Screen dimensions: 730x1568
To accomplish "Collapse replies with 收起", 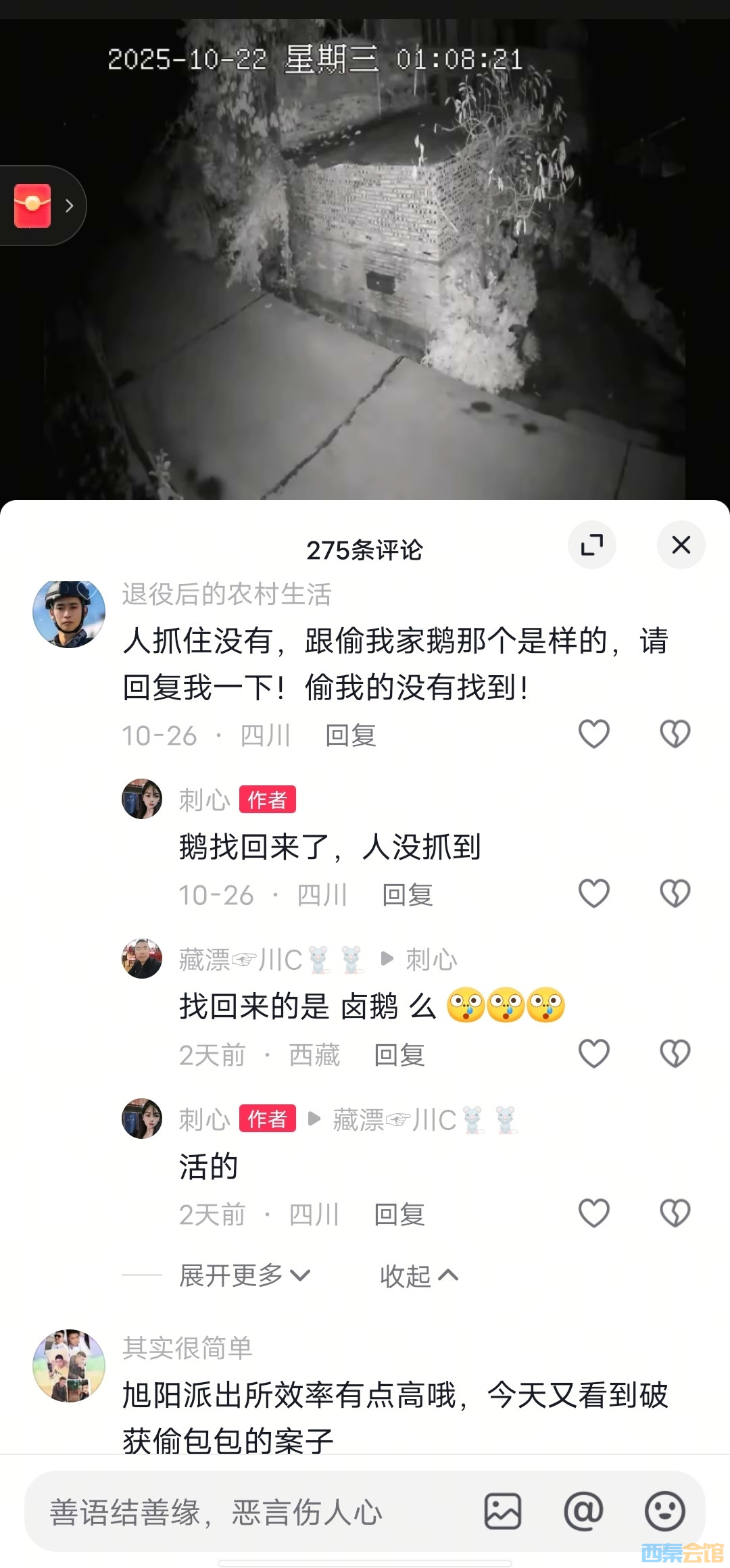I will pos(418,1275).
